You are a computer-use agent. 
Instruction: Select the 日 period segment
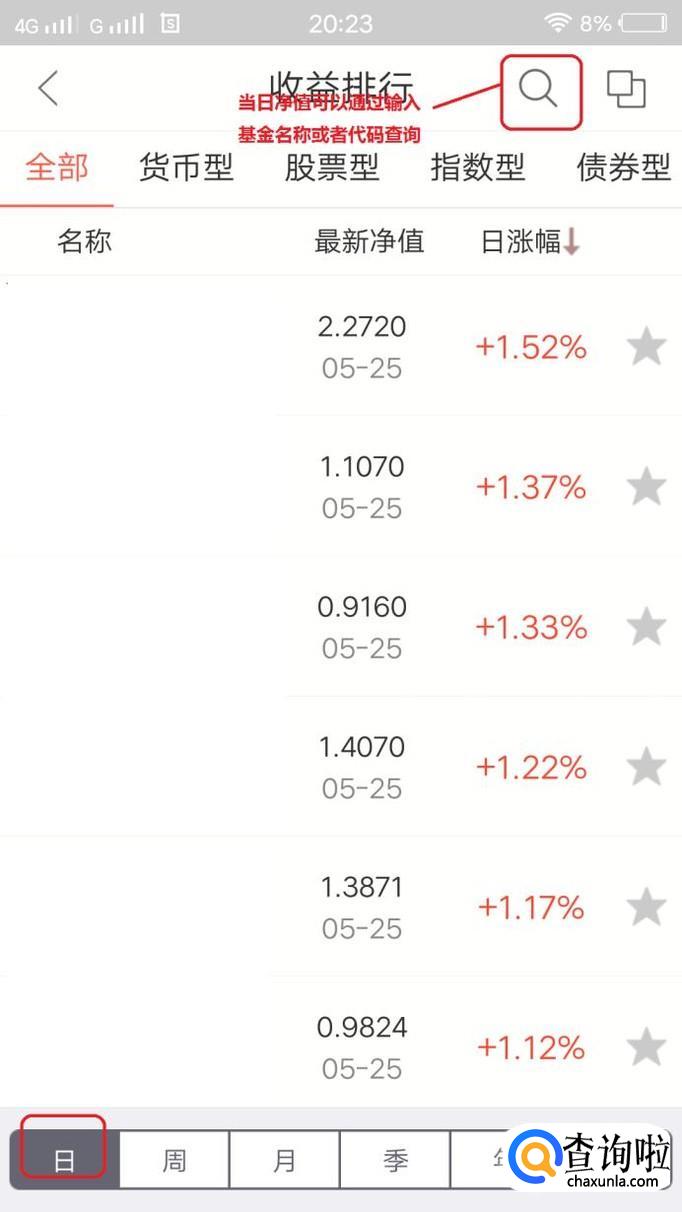click(64, 1160)
